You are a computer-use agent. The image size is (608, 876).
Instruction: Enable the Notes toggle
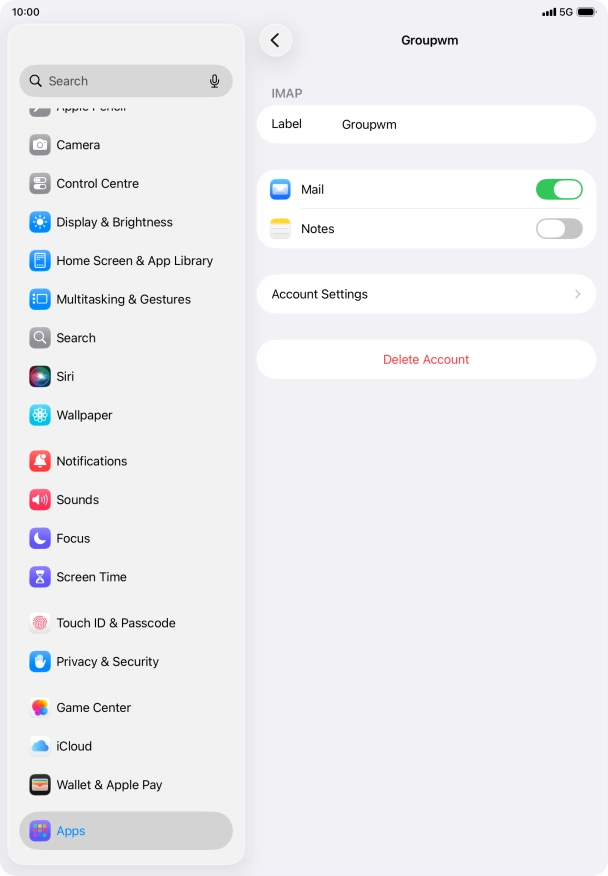558,229
